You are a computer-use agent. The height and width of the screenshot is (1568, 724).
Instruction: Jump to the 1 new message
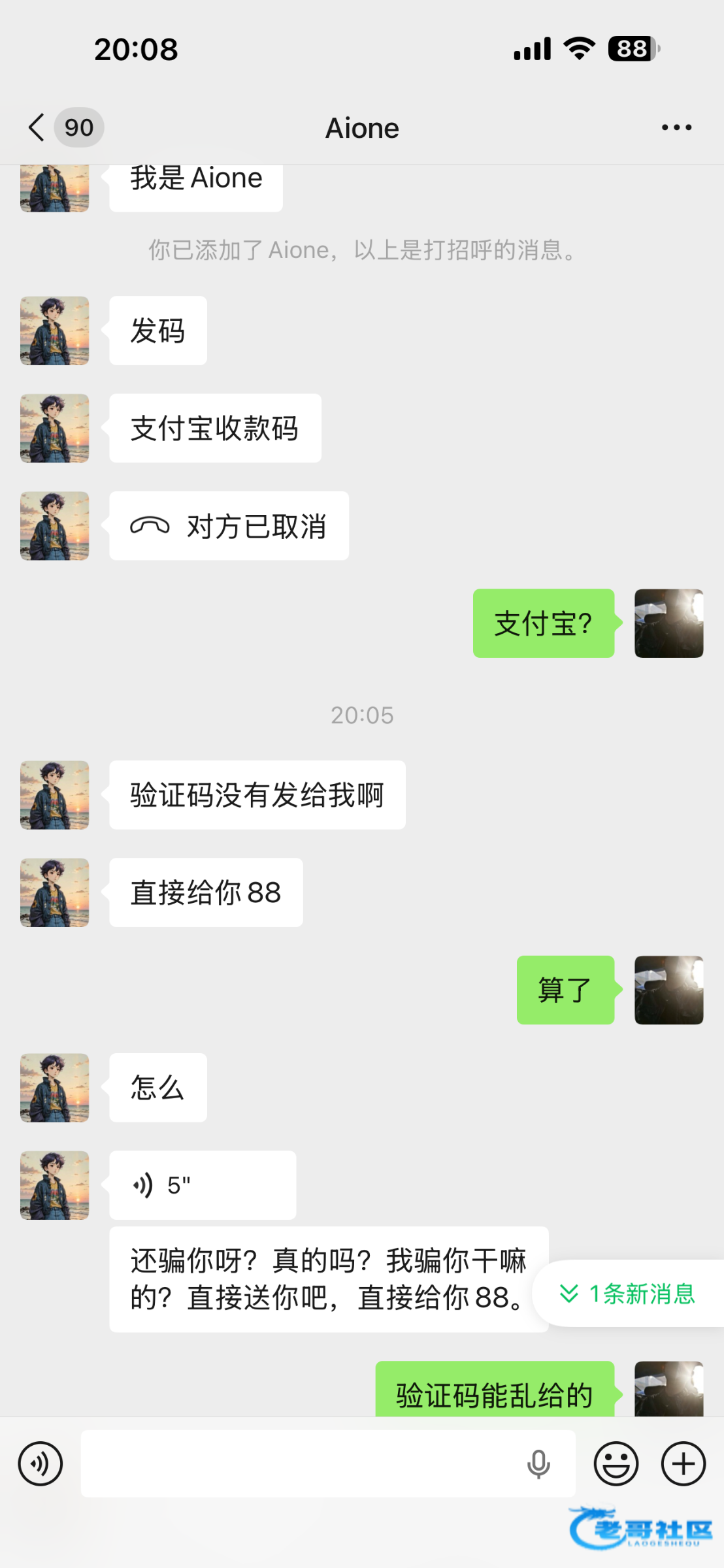[629, 1293]
